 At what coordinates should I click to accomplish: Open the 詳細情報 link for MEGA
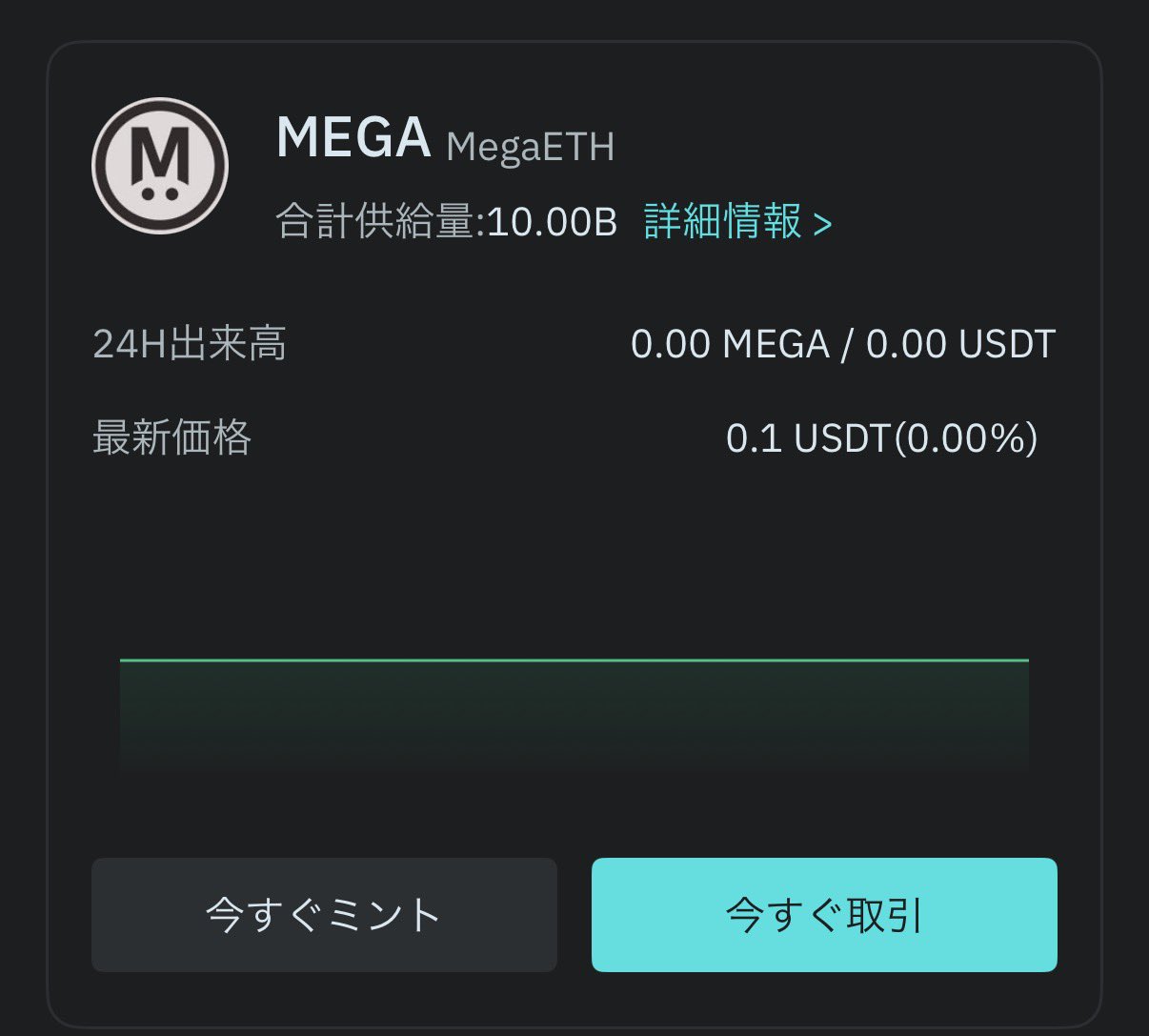pos(737,222)
